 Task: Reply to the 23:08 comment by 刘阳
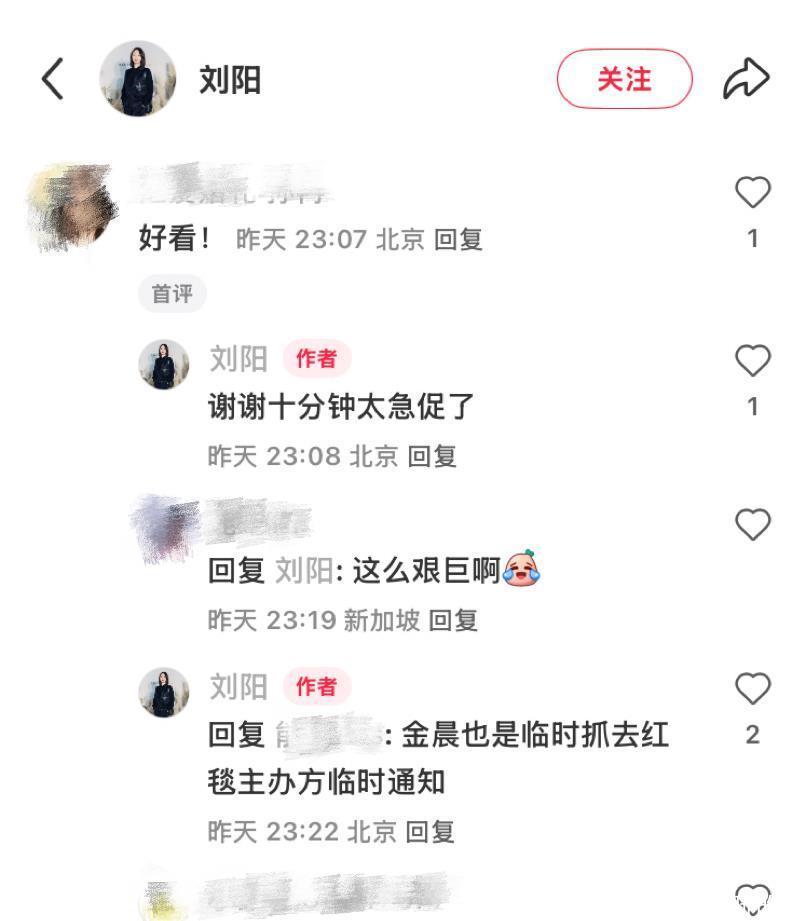click(432, 456)
